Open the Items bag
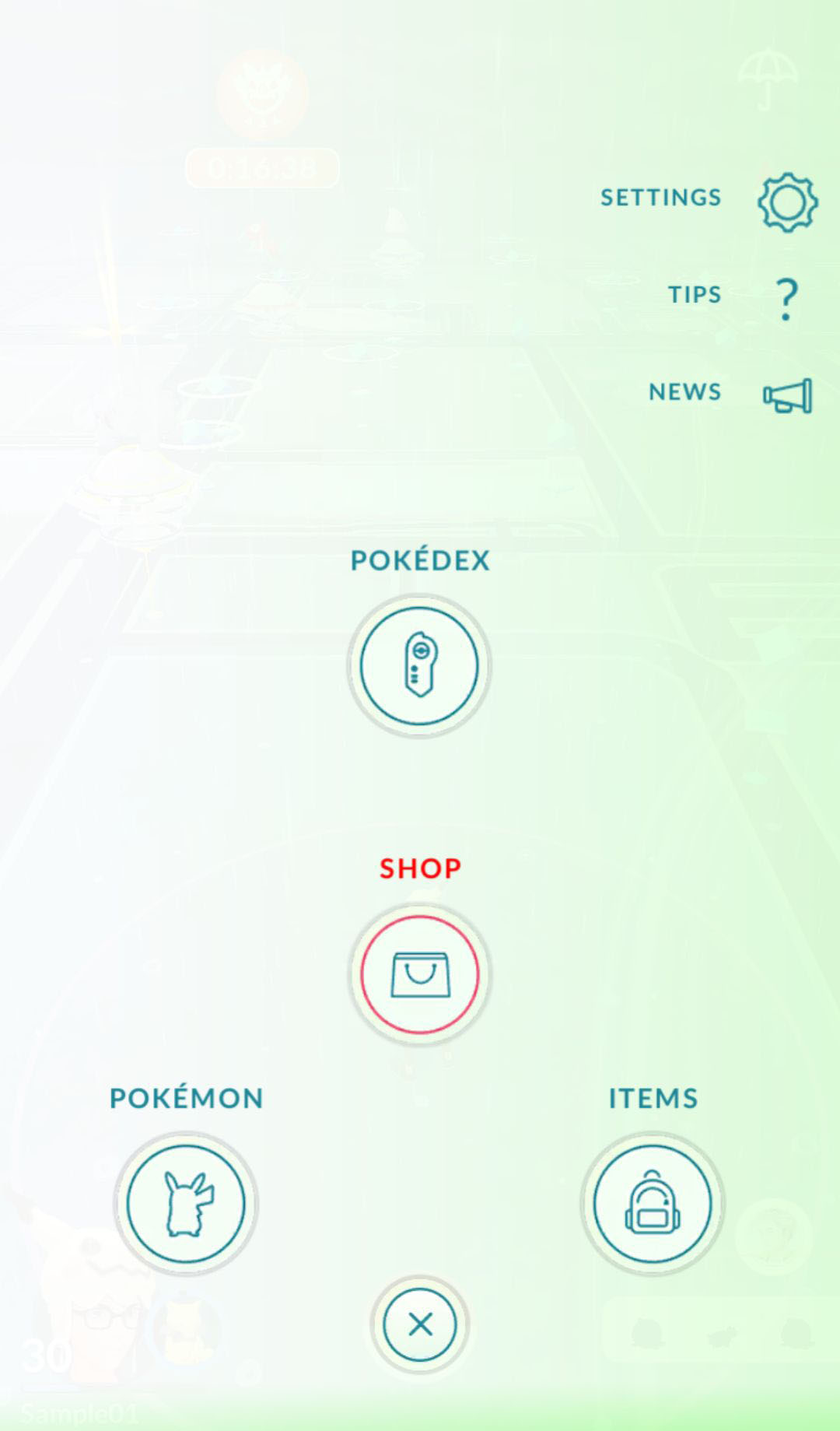The image size is (840, 1431). click(x=652, y=1203)
